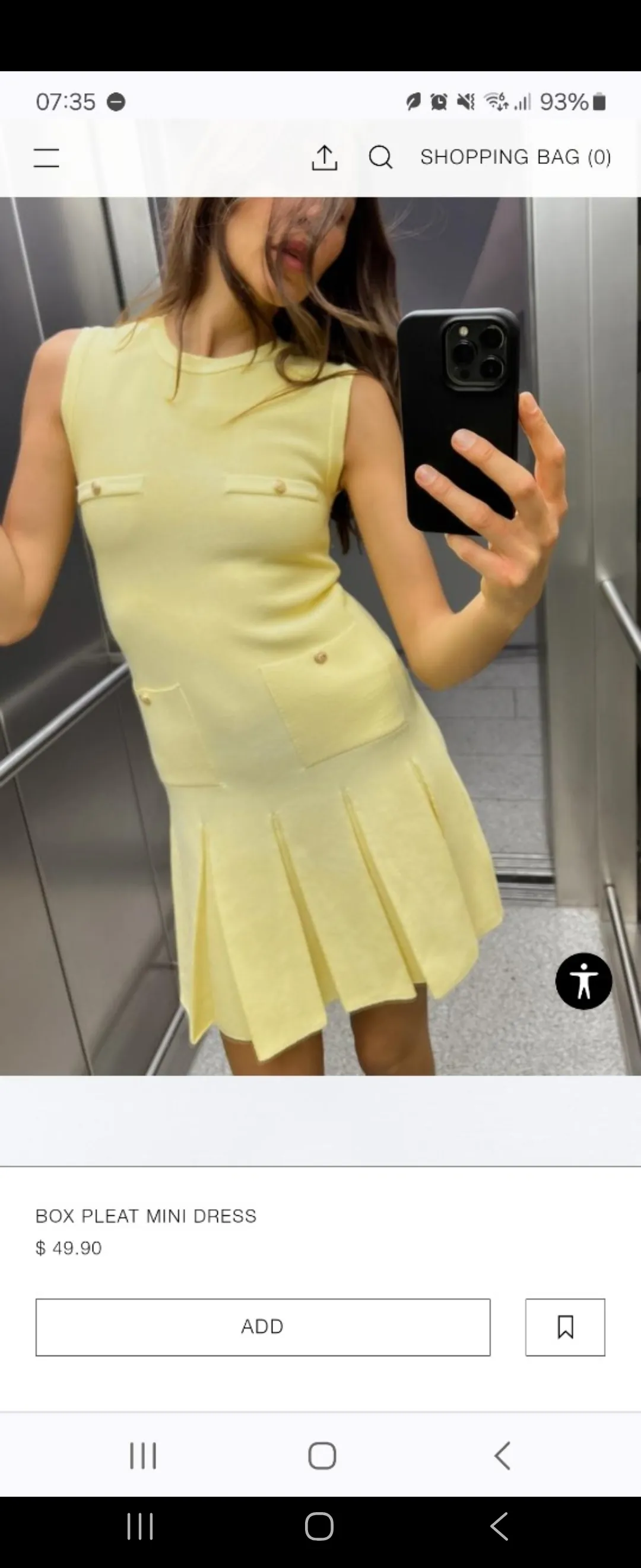Share this dress
The height and width of the screenshot is (1568, 641).
324,157
